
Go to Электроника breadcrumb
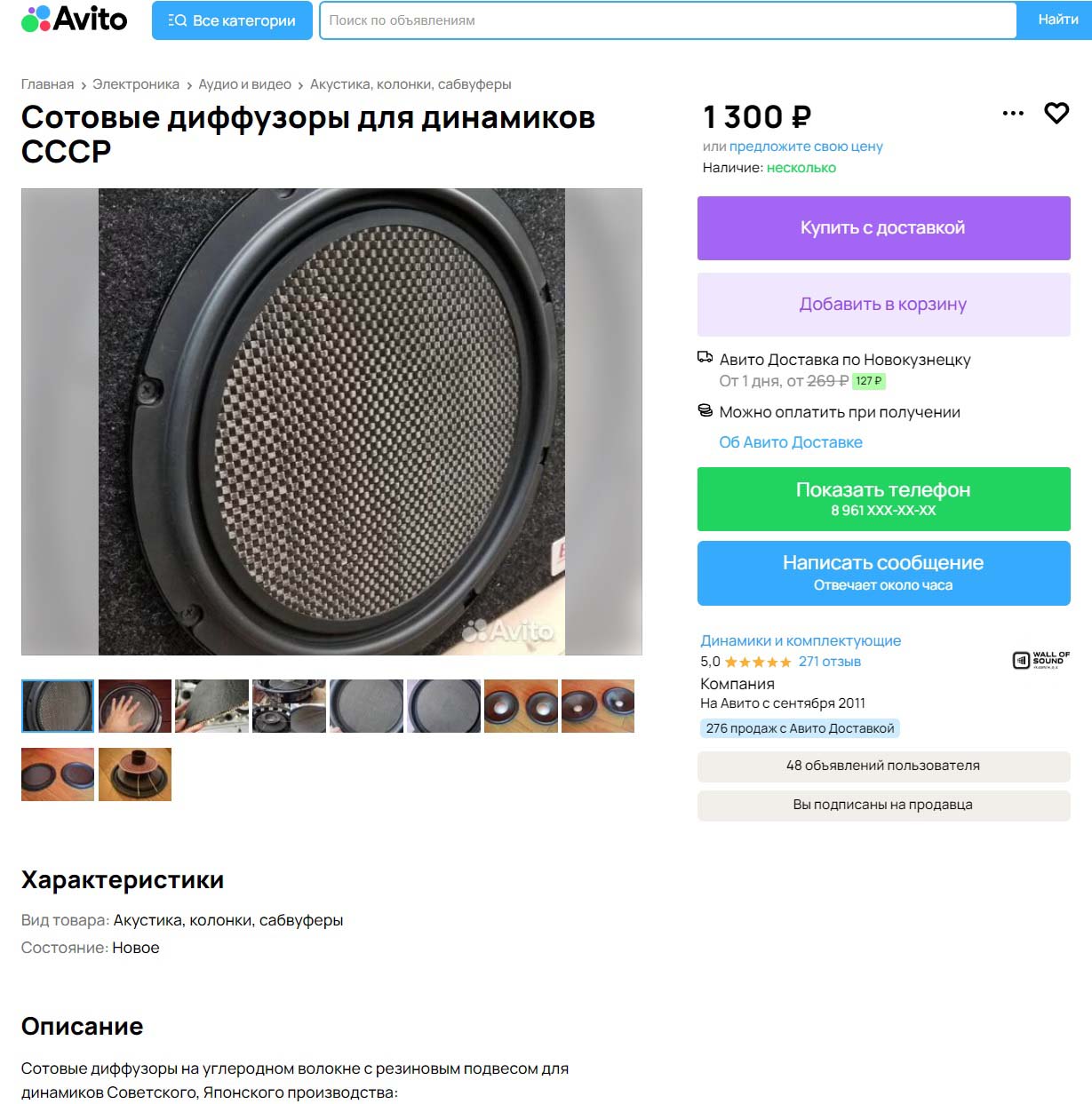pyautogui.click(x=136, y=84)
